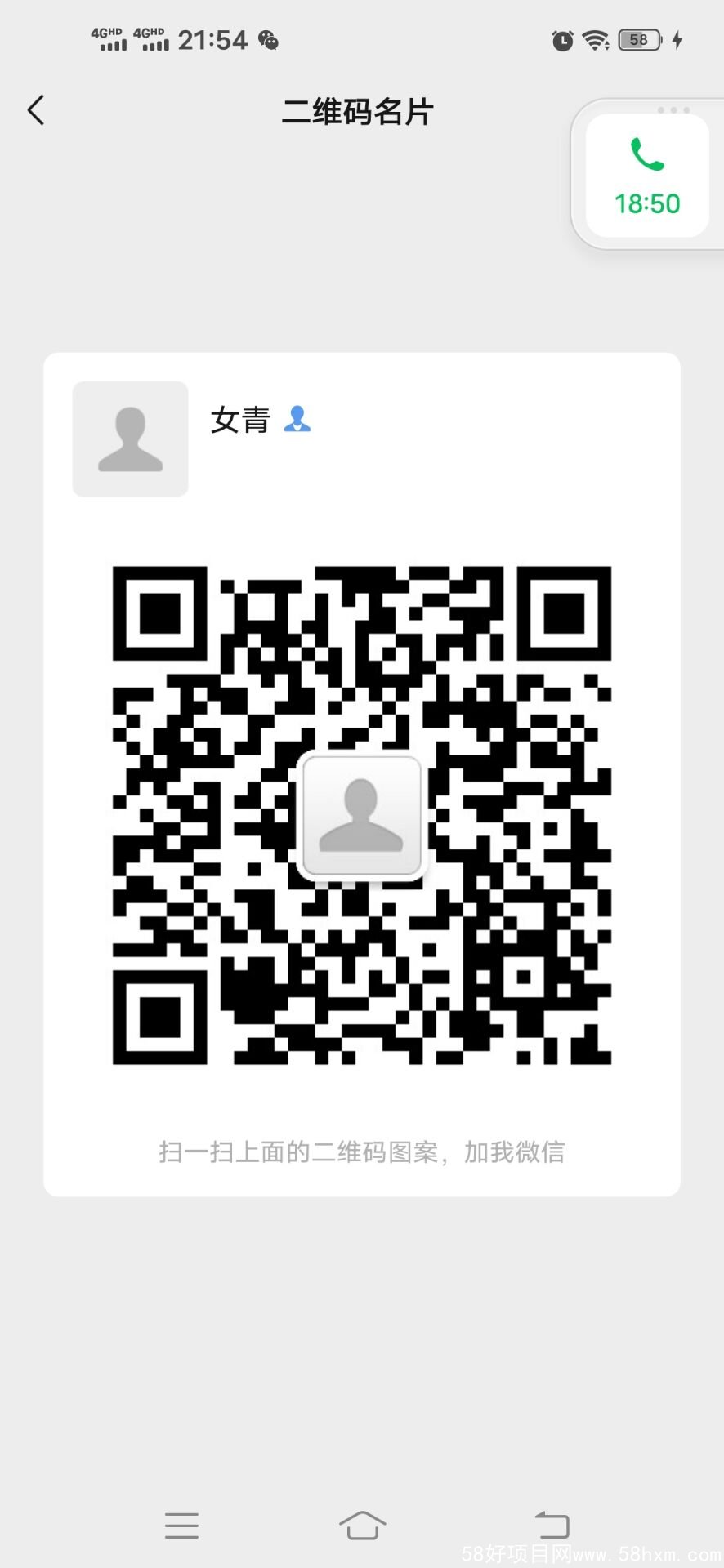
Task: Open recent apps from the navigation bar
Action: 181,1525
